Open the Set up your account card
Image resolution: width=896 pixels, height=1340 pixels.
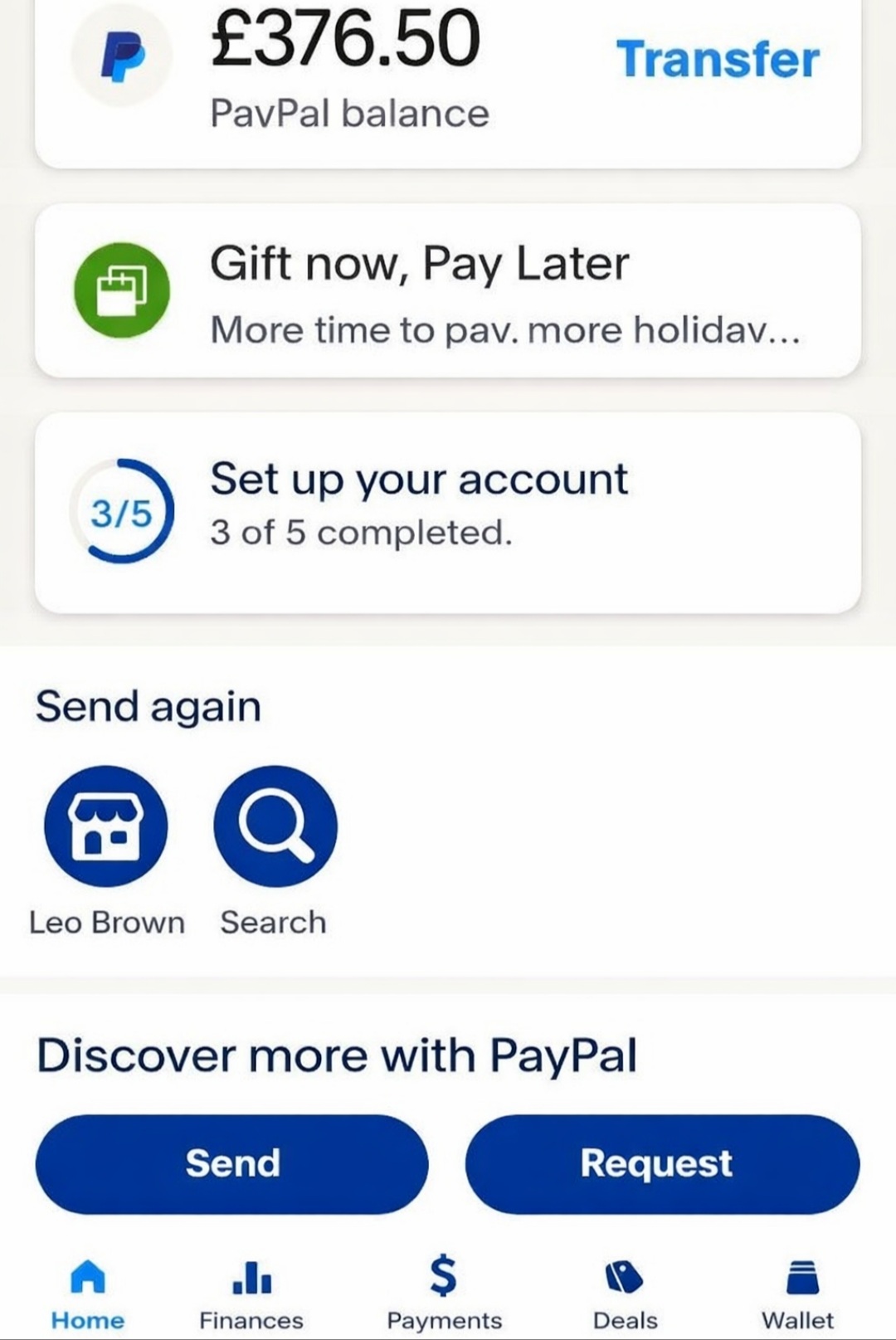[448, 511]
